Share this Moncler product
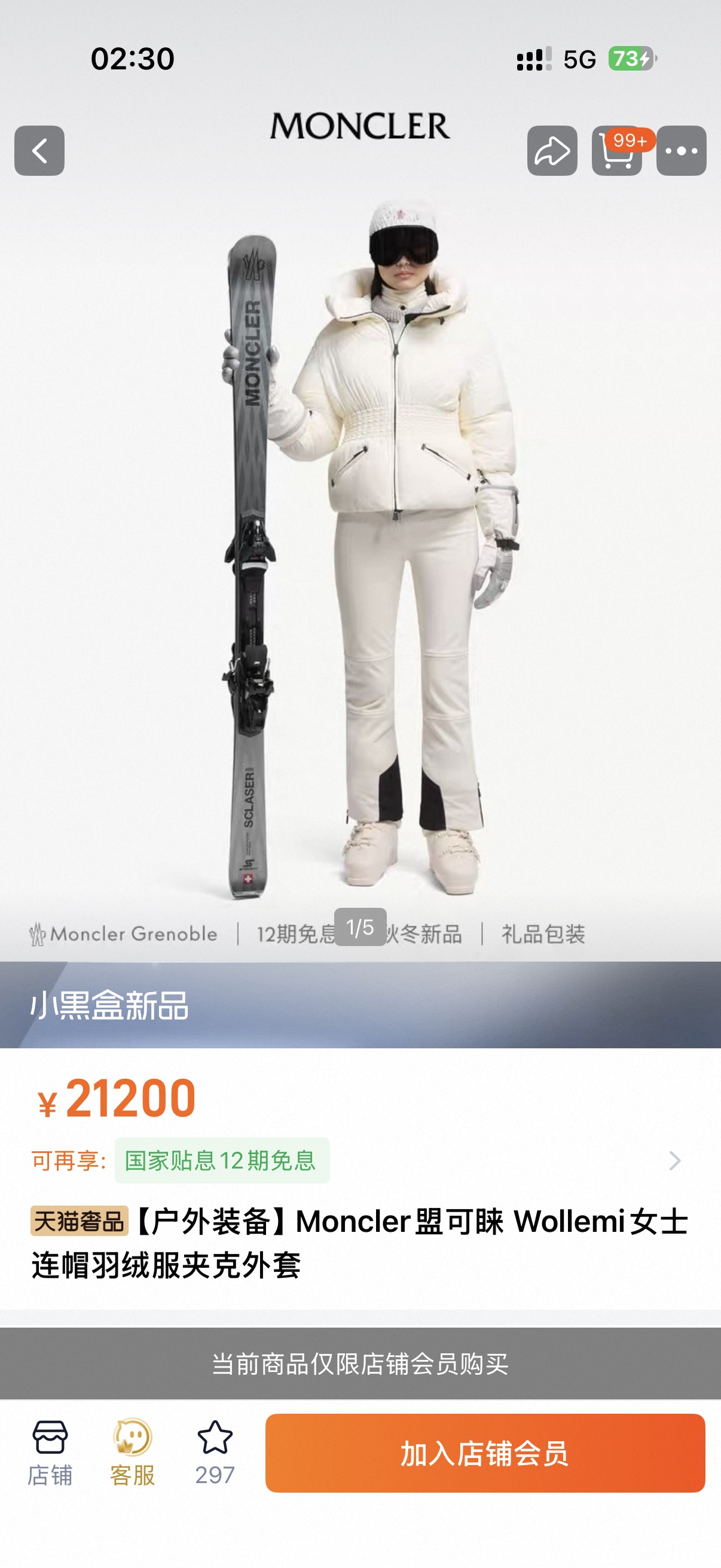Screen dimensions: 721x1568 click(552, 151)
